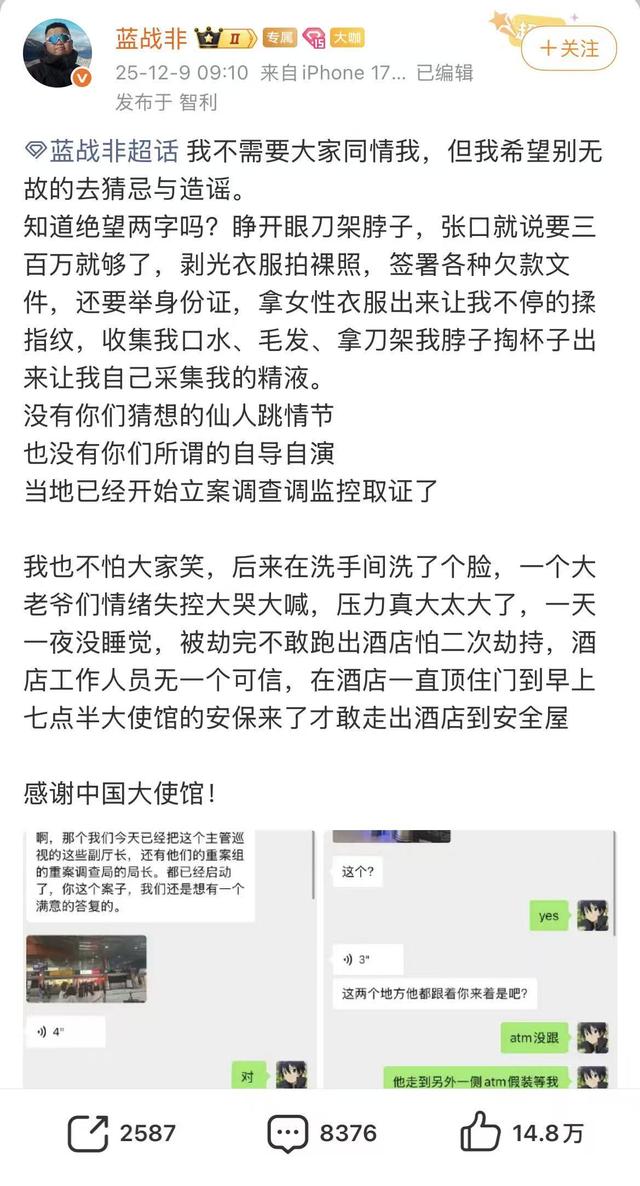Image resolution: width=640 pixels, height=1186 pixels.
Task: Like this Weibo post
Action: point(521,1133)
